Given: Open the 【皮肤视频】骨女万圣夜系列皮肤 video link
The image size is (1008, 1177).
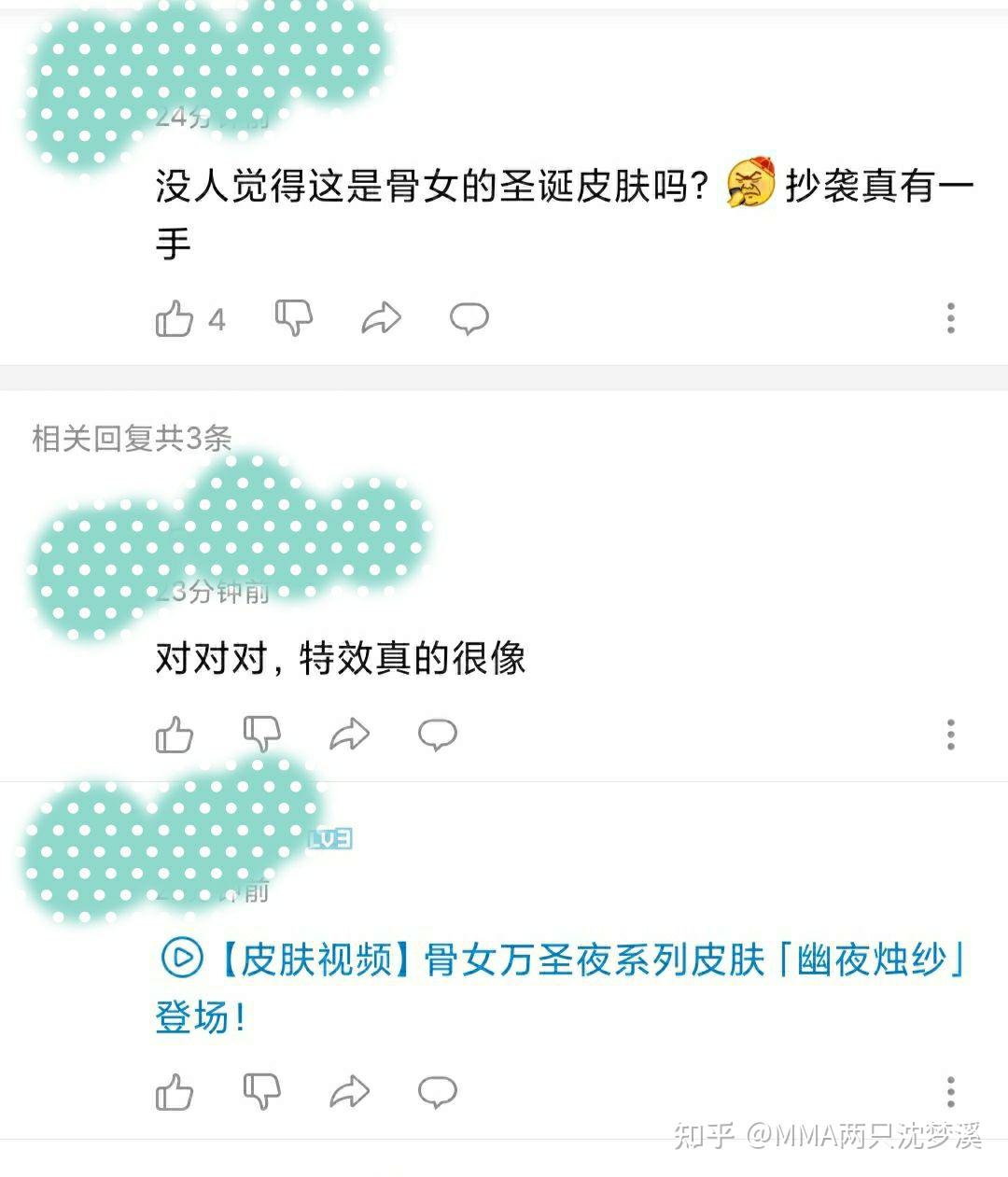Looking at the screenshot, I should coord(560,960).
